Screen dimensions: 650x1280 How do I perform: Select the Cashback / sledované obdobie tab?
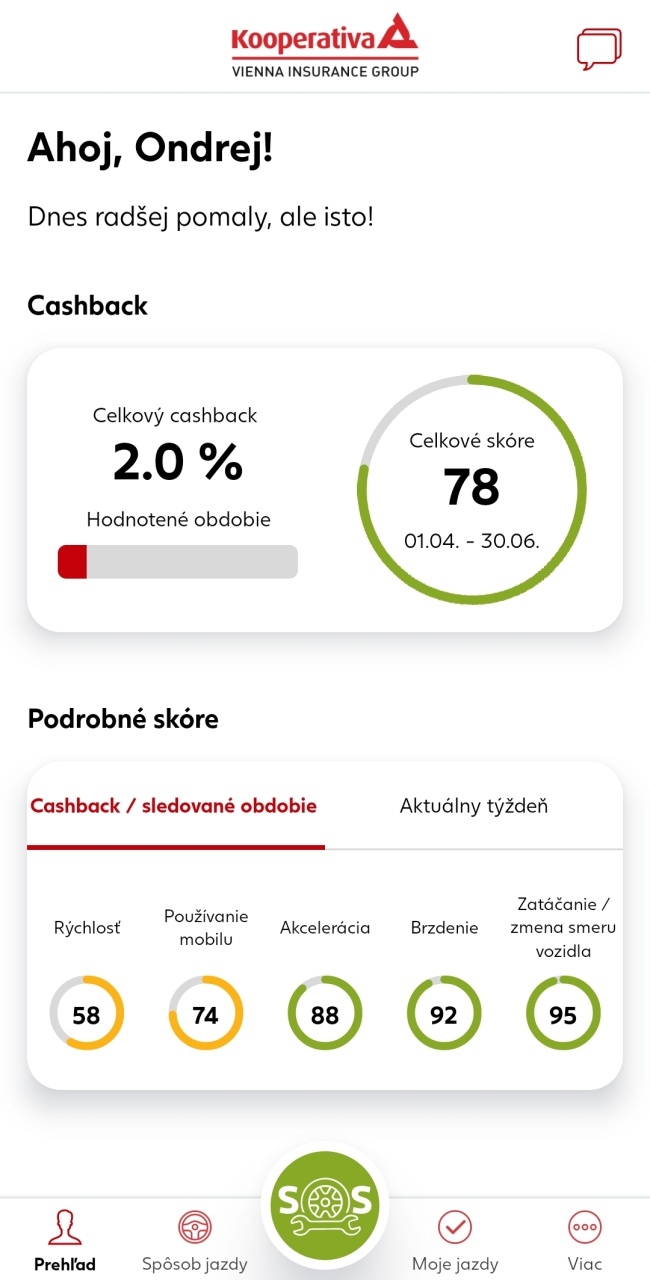point(174,806)
